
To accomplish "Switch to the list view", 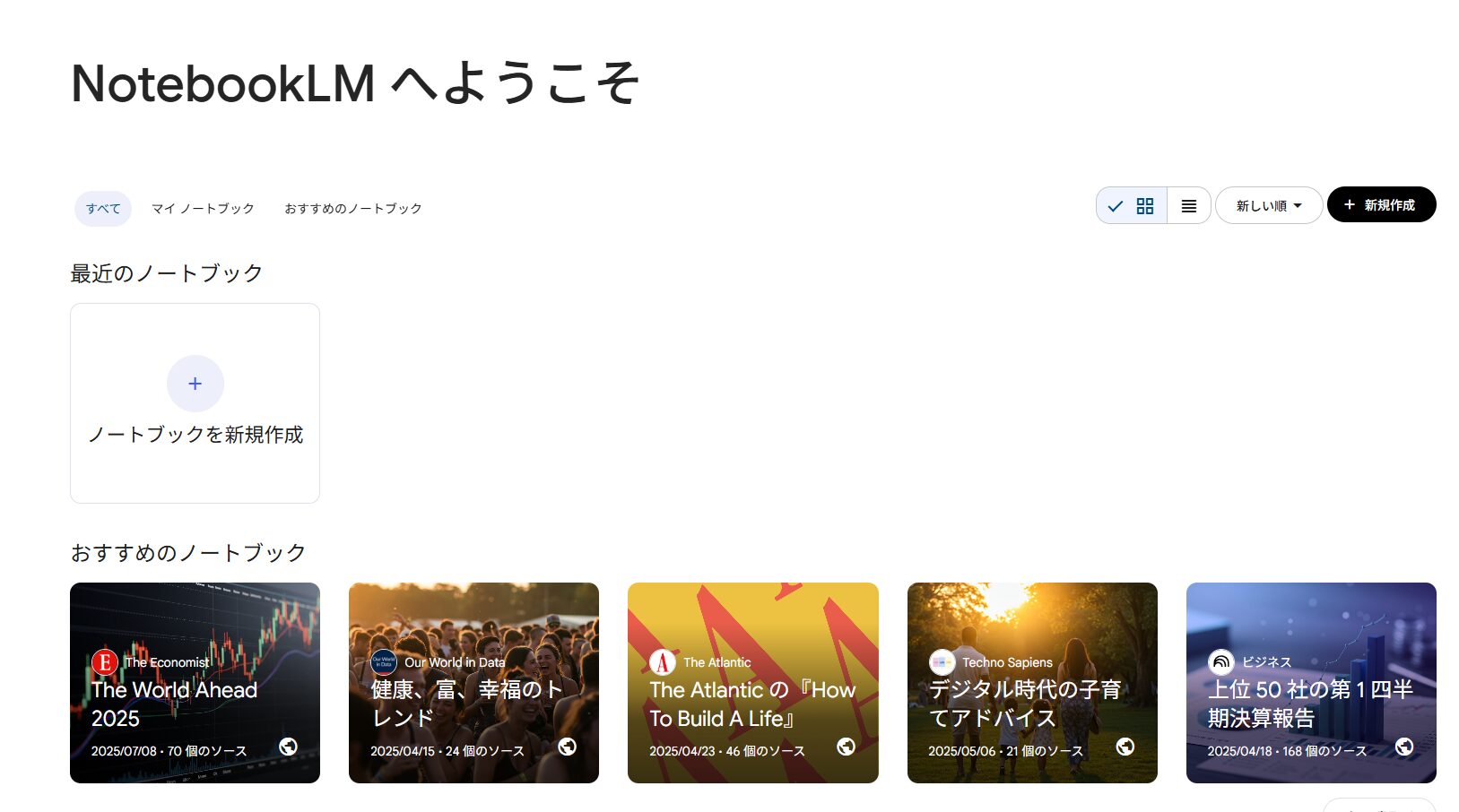I will (1188, 206).
